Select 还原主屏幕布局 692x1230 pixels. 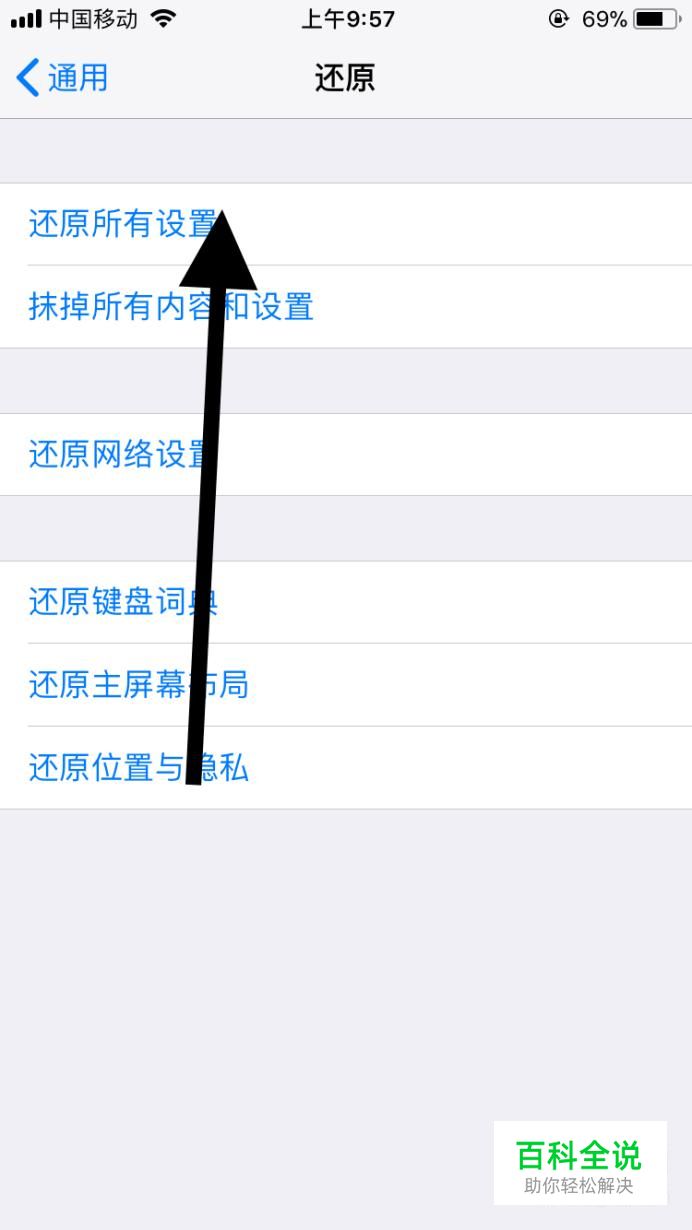click(346, 685)
